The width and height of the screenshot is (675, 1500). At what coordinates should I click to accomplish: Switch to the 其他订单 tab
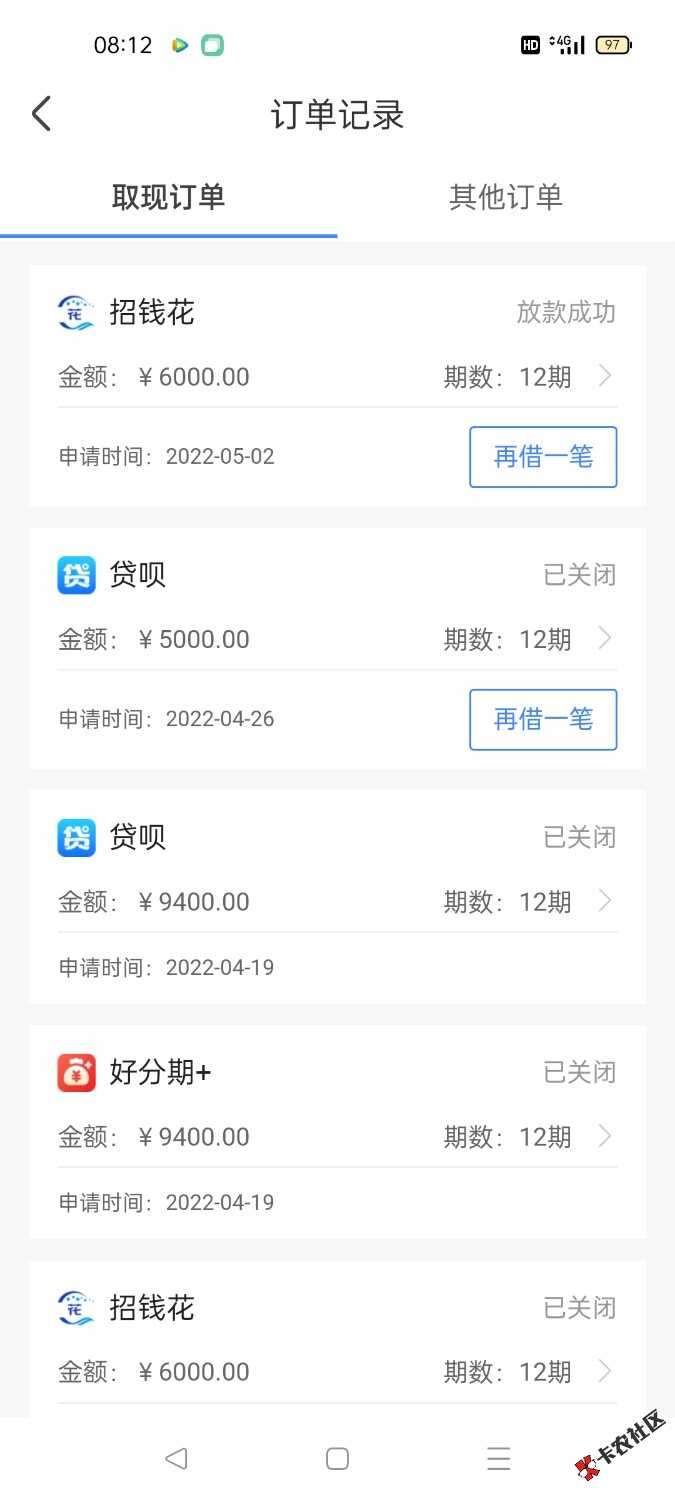[x=506, y=197]
